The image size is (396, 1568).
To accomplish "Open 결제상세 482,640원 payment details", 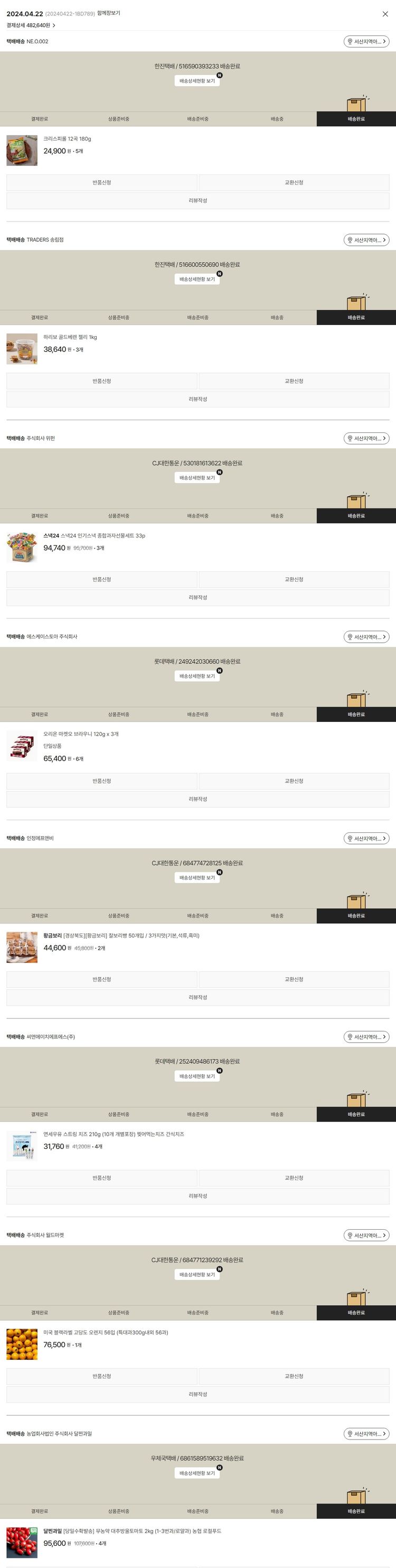I will tap(31, 25).
